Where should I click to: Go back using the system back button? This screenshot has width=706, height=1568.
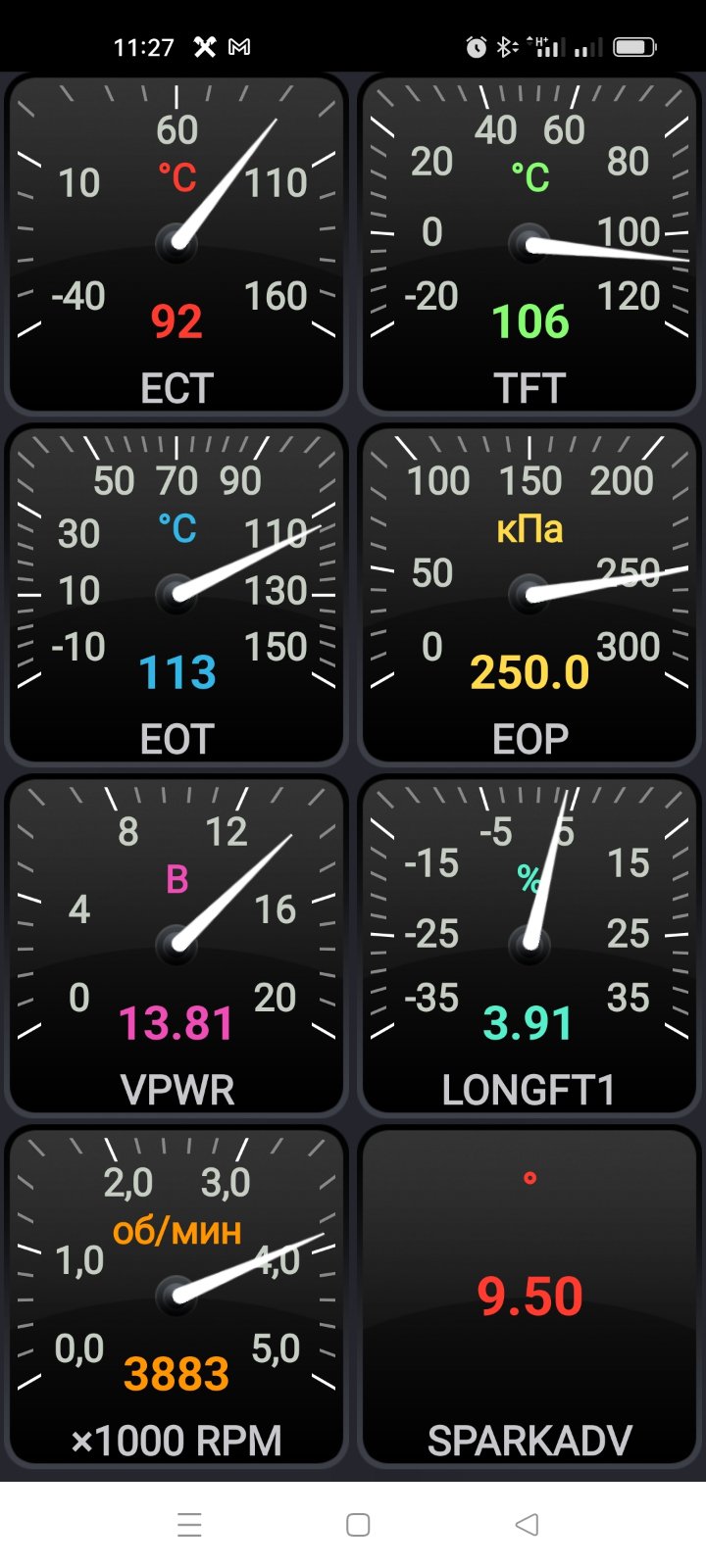528,1525
